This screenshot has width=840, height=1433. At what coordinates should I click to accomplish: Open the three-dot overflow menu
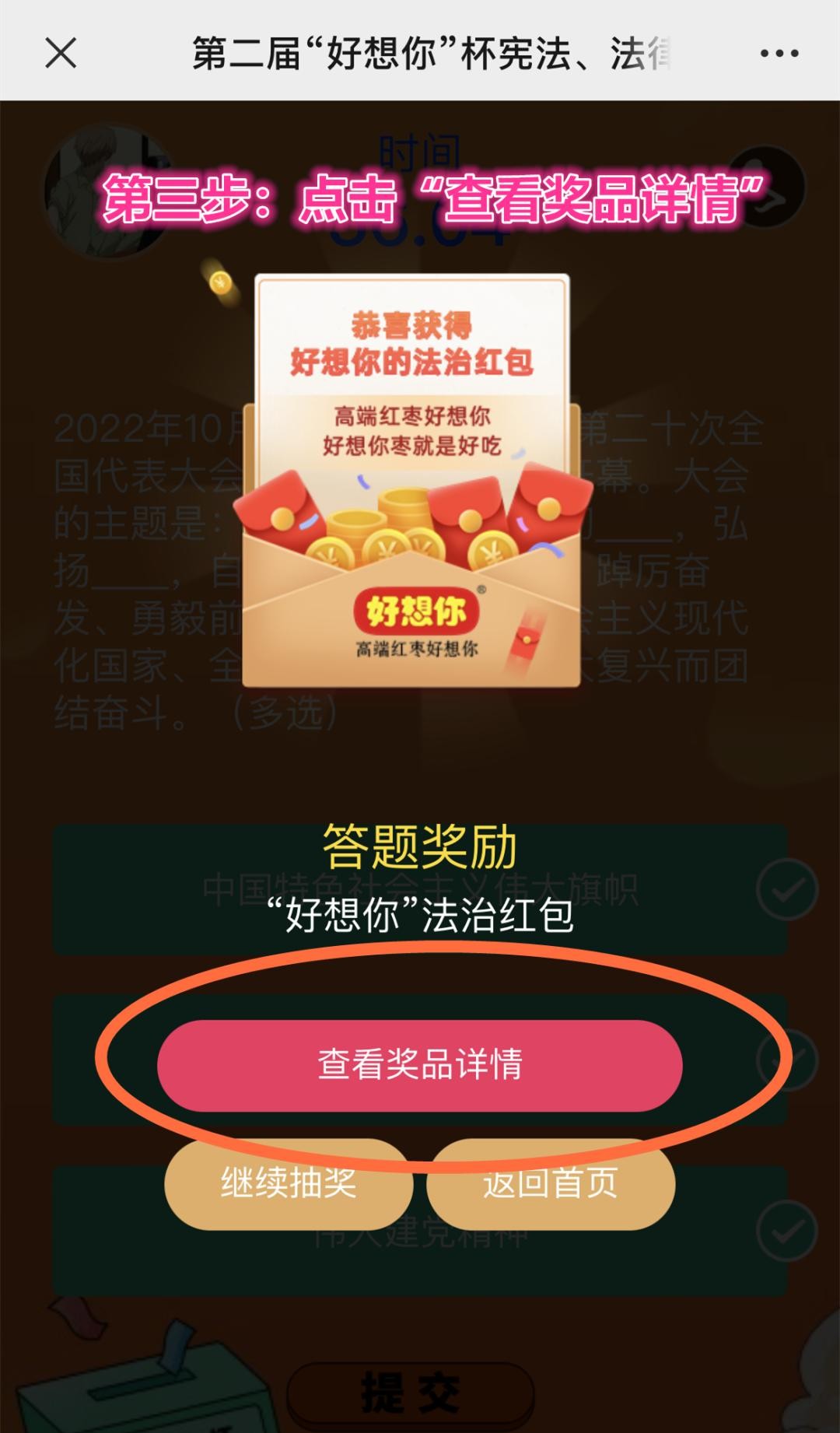click(779, 54)
